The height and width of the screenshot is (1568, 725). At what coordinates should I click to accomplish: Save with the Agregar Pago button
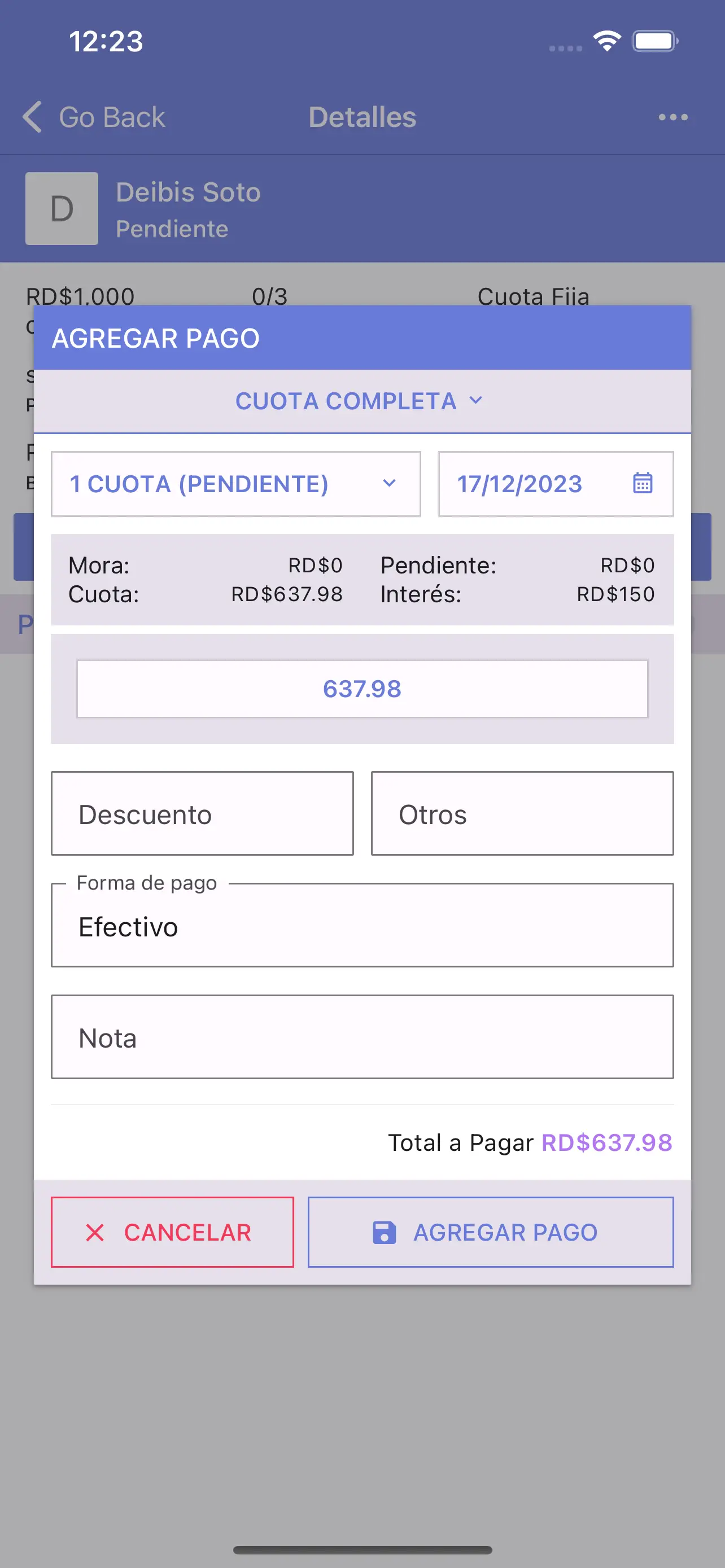[x=491, y=1232]
